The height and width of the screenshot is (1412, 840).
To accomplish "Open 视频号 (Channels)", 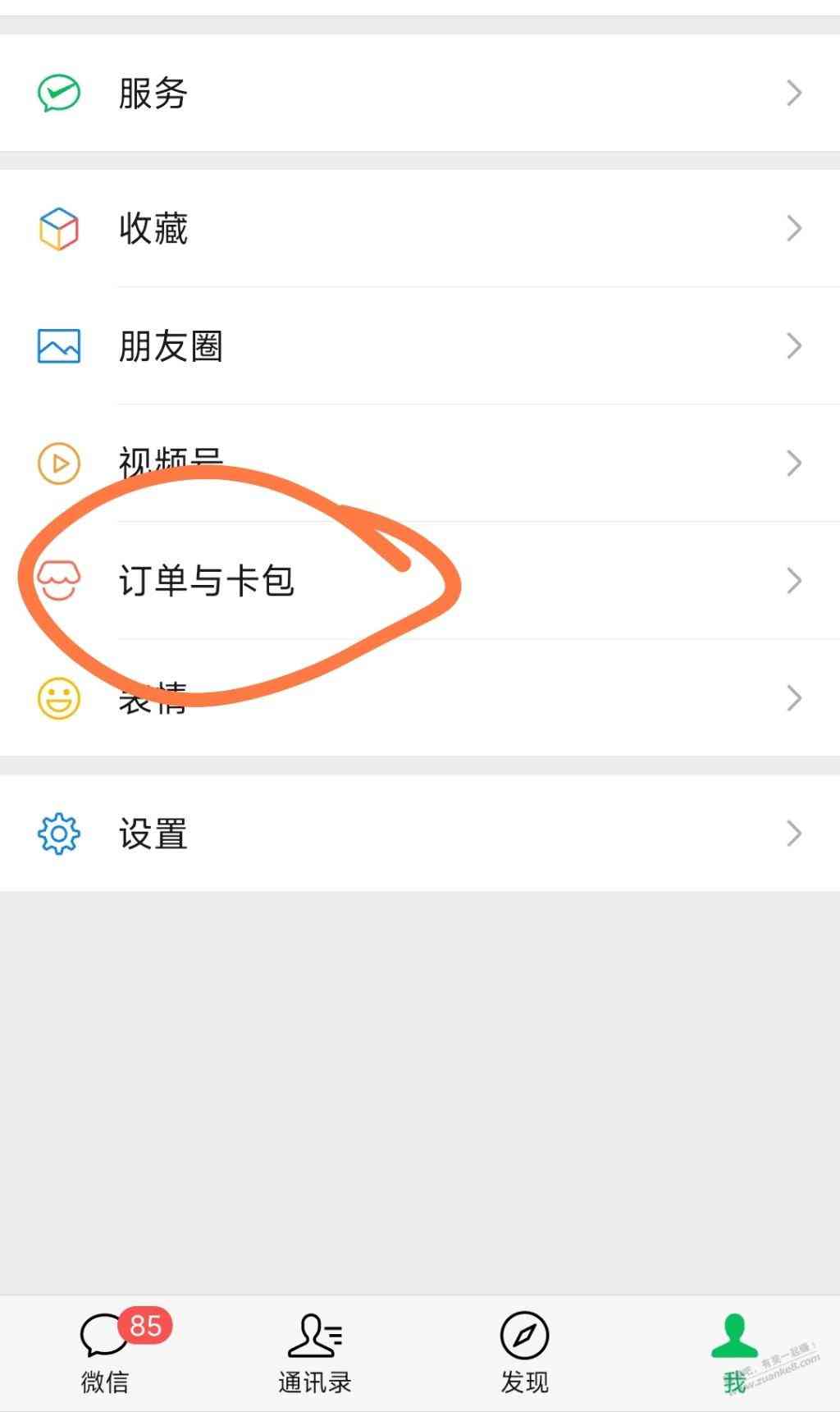I will [418, 463].
